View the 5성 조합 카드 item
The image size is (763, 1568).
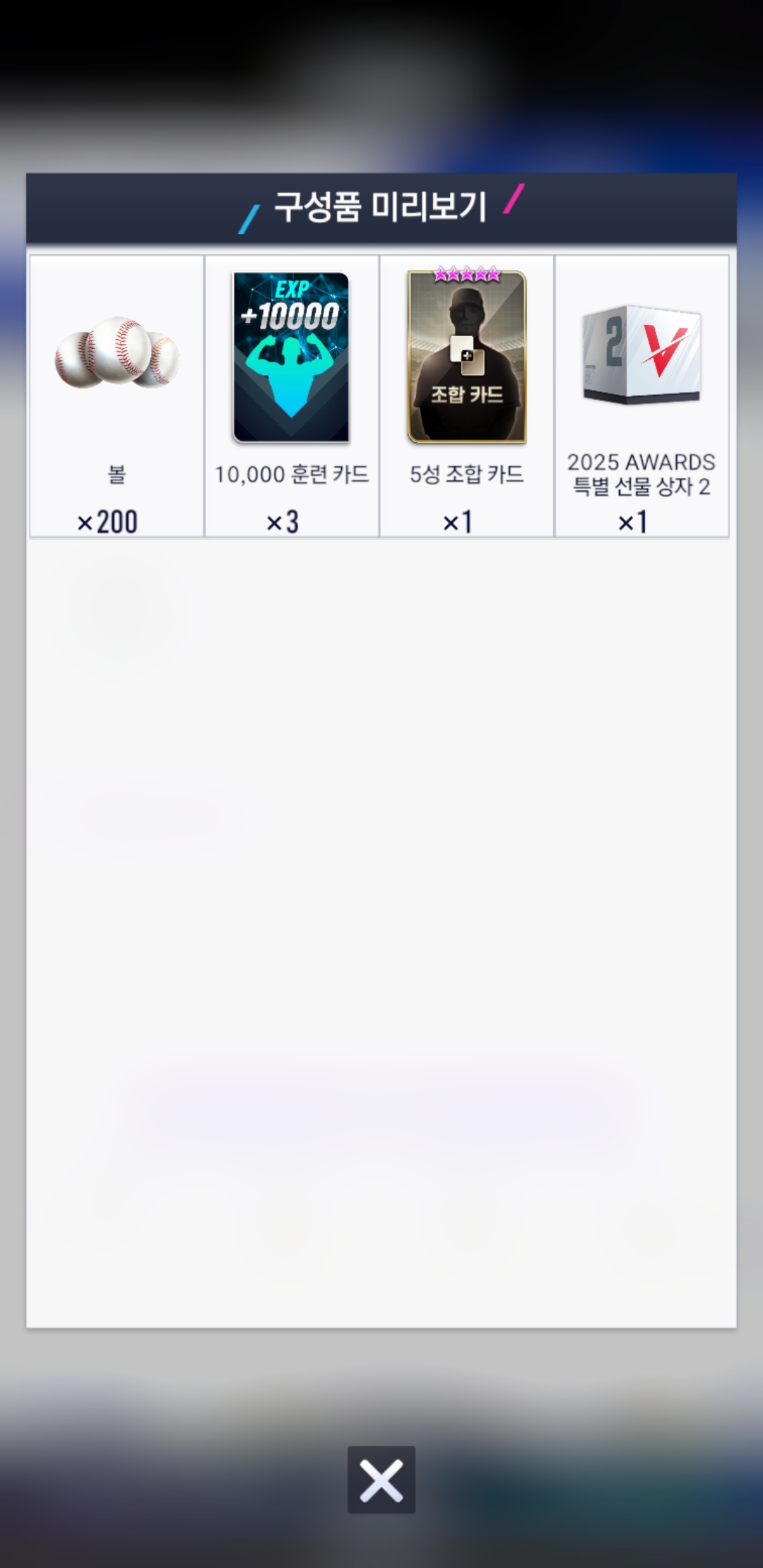[466, 396]
